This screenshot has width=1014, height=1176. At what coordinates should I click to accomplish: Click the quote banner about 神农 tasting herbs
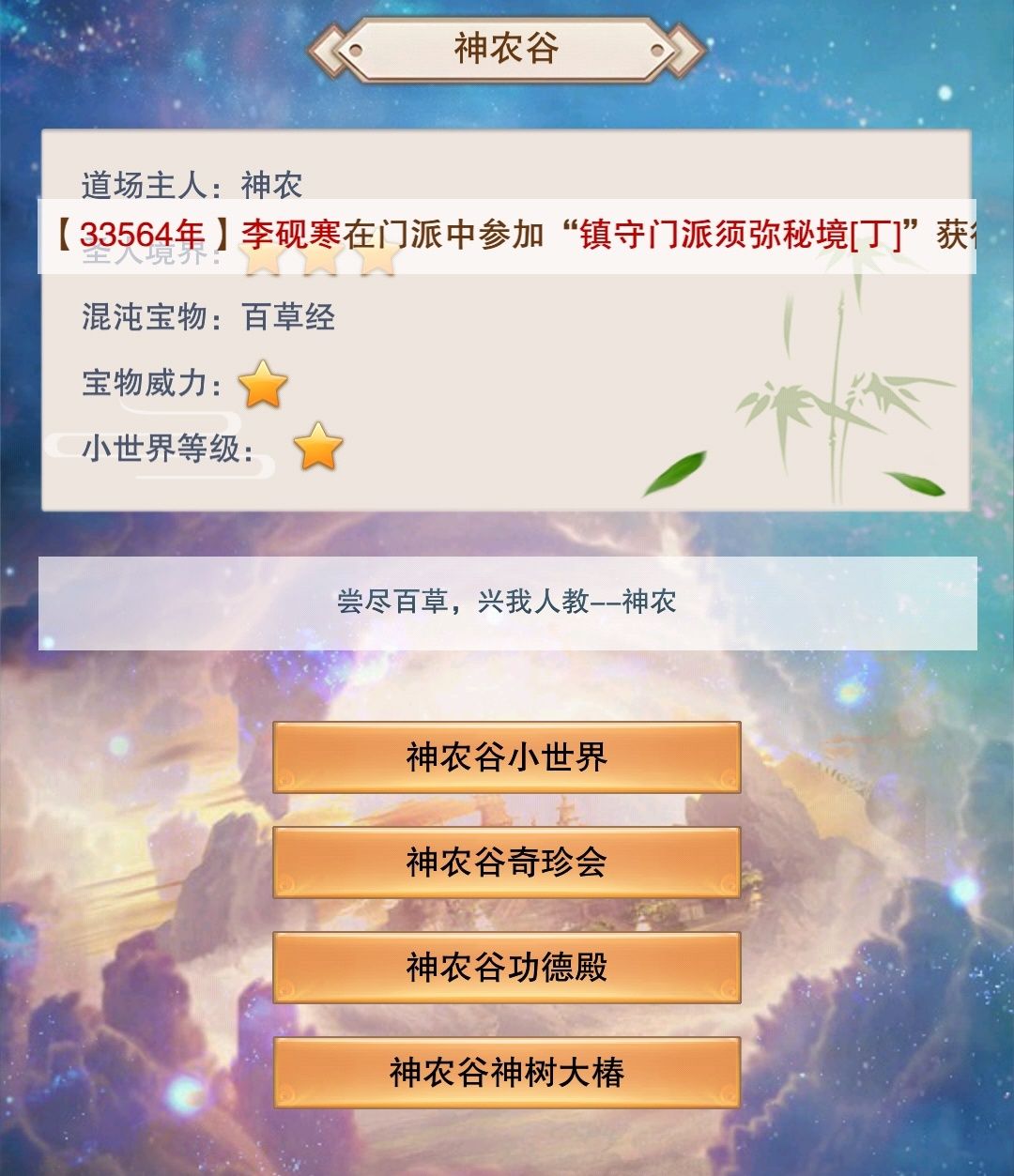point(507,603)
